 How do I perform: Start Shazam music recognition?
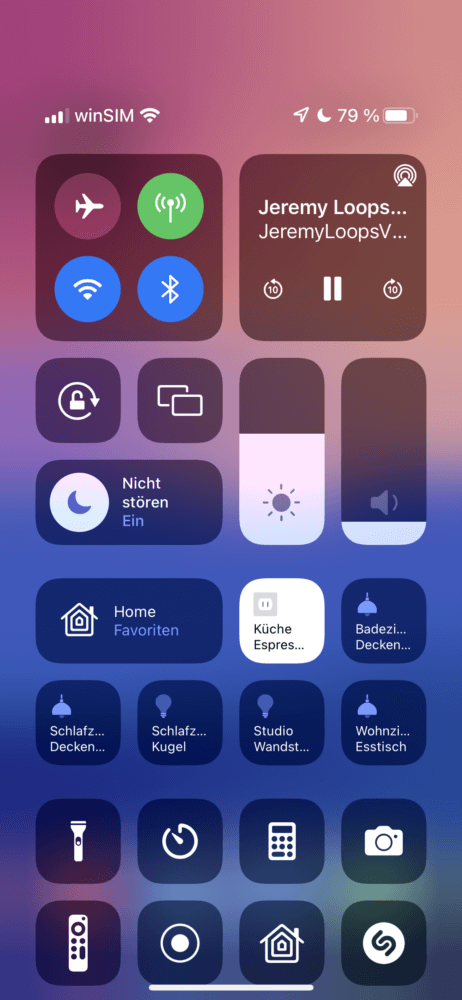point(384,943)
